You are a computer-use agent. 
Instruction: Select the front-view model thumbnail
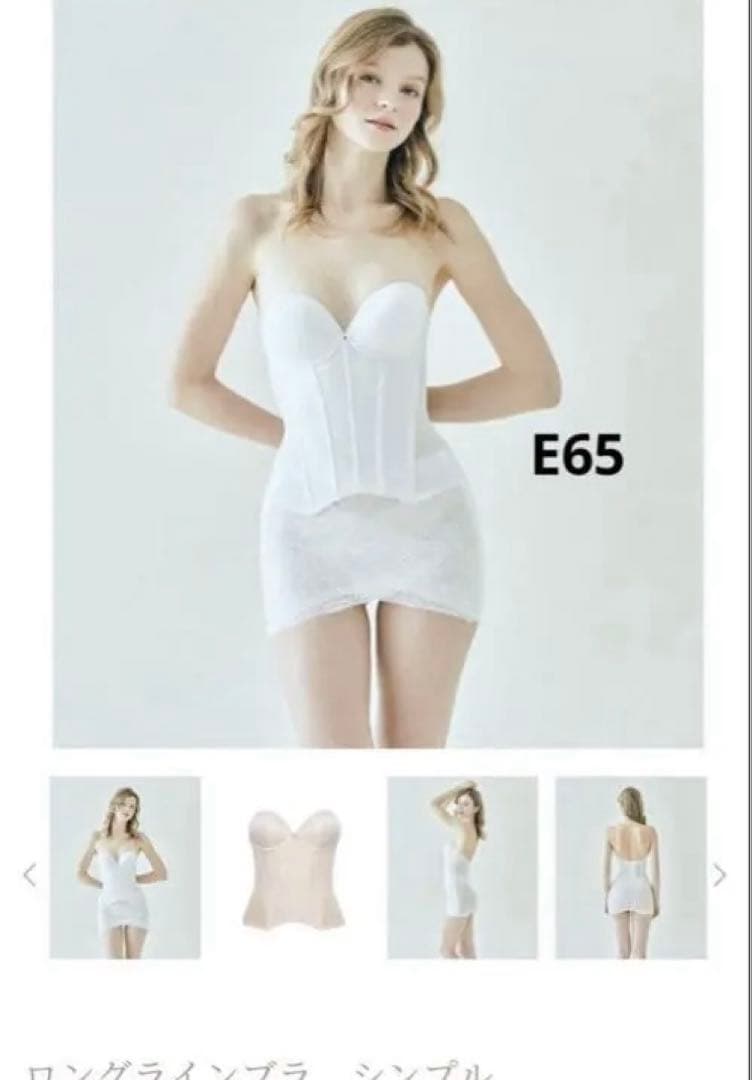click(x=125, y=868)
